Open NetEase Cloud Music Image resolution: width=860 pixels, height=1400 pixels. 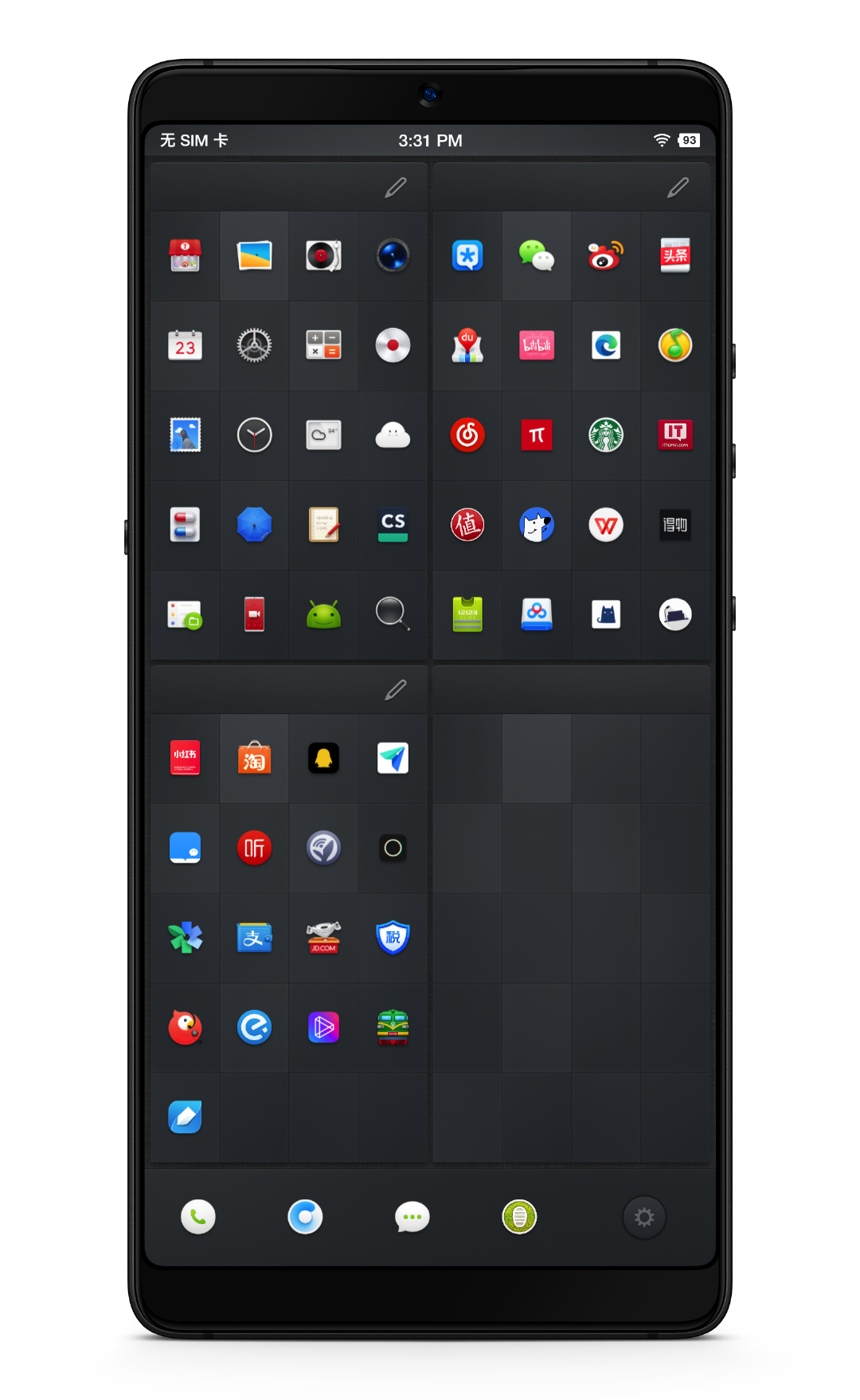click(467, 435)
